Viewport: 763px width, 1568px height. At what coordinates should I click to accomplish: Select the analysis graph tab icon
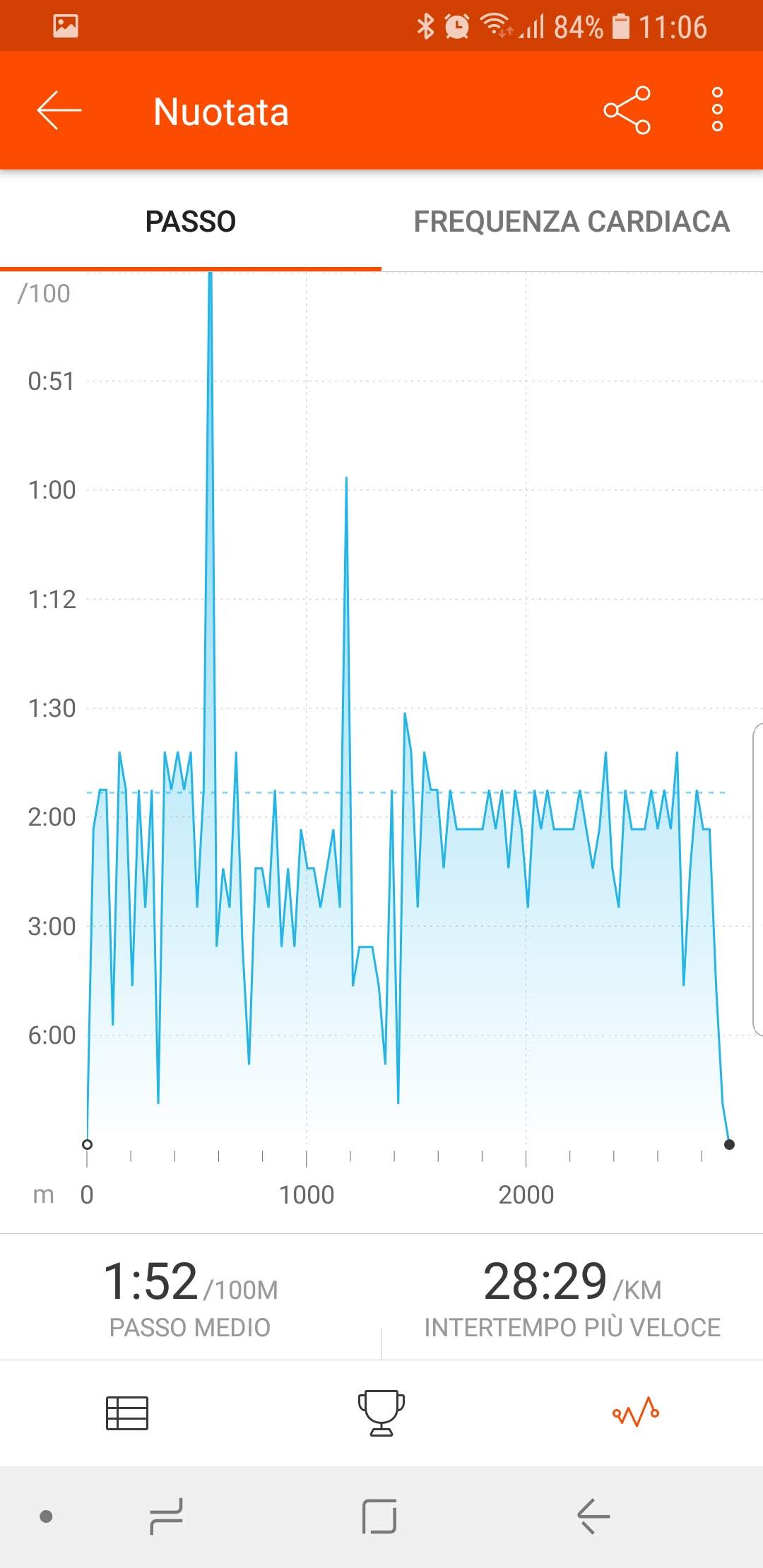tap(636, 1413)
